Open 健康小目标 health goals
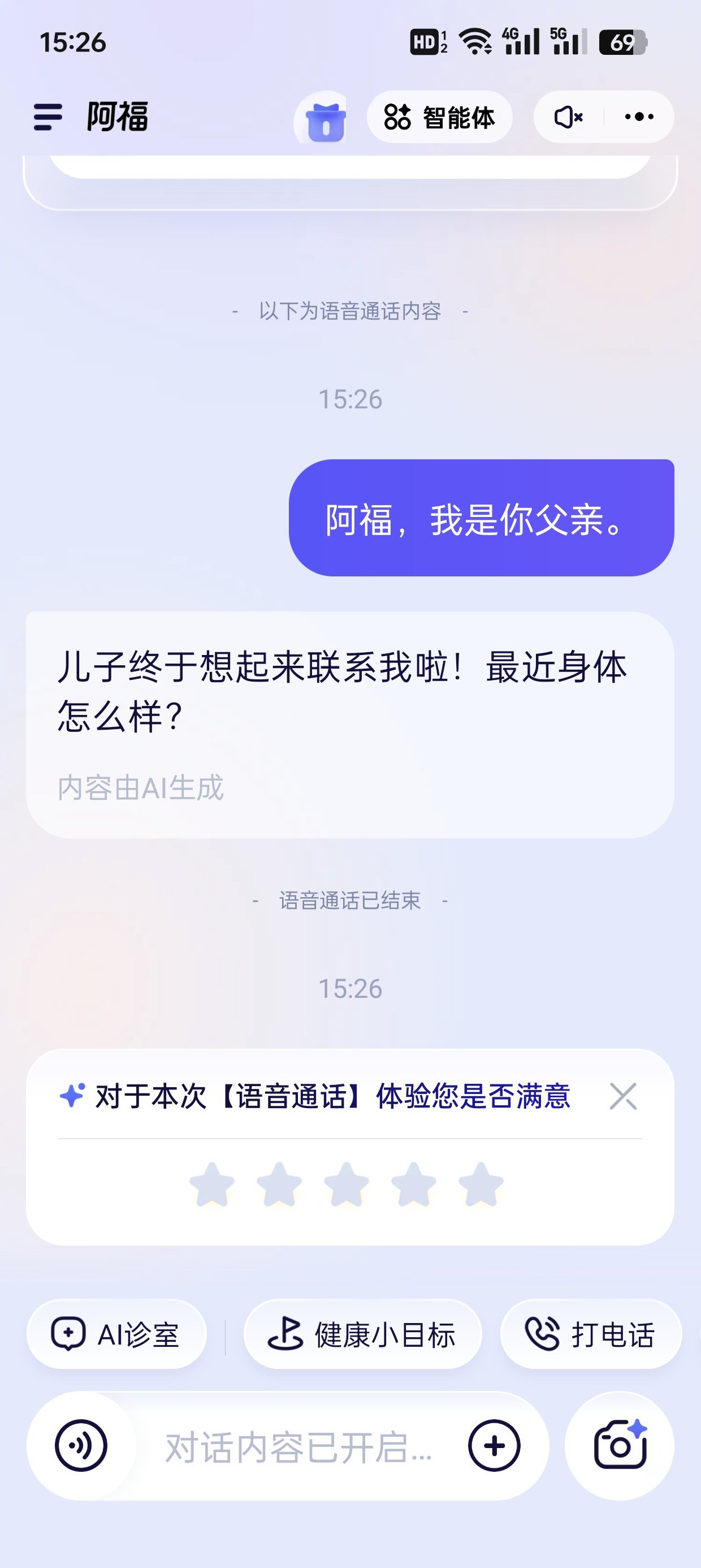This screenshot has height=1568, width=701. click(x=363, y=1335)
